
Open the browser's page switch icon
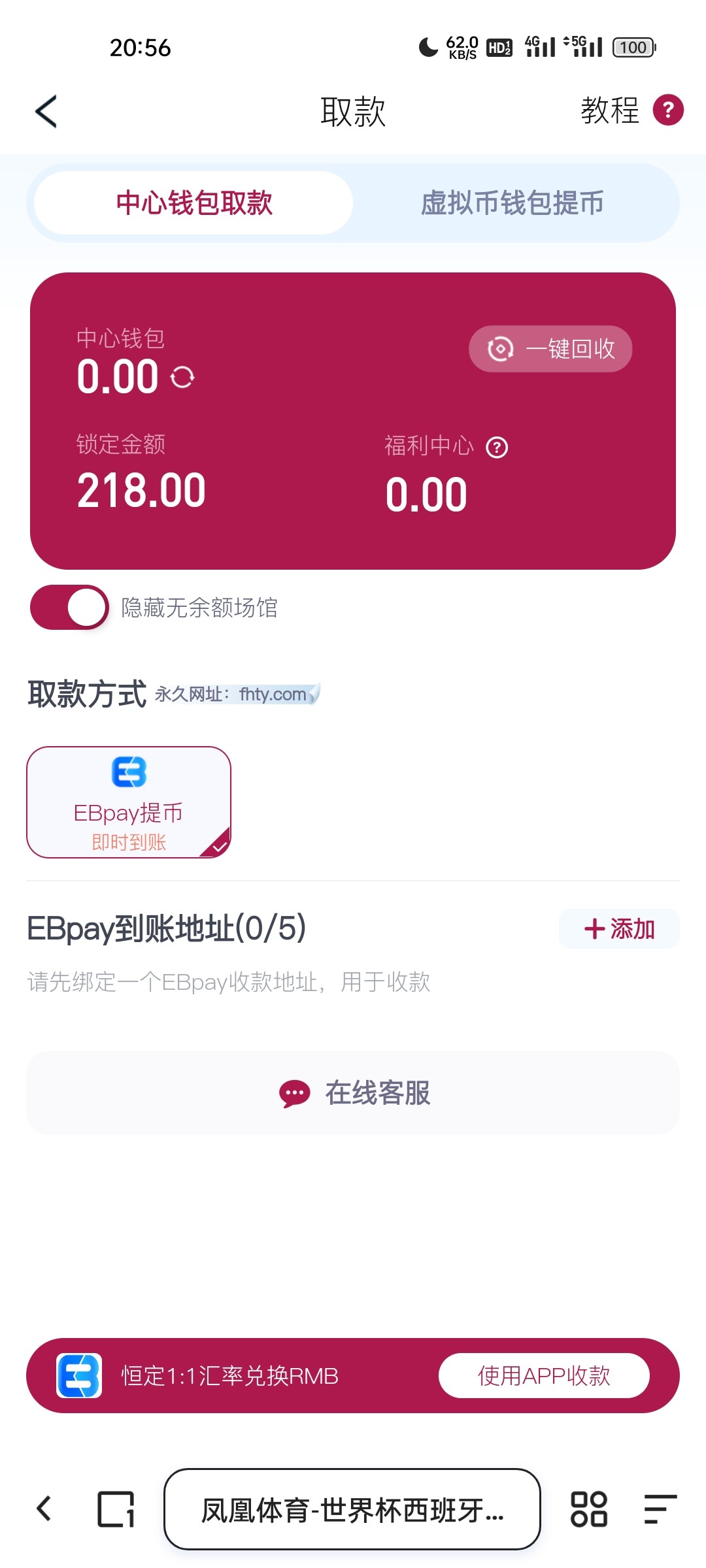(x=116, y=1509)
